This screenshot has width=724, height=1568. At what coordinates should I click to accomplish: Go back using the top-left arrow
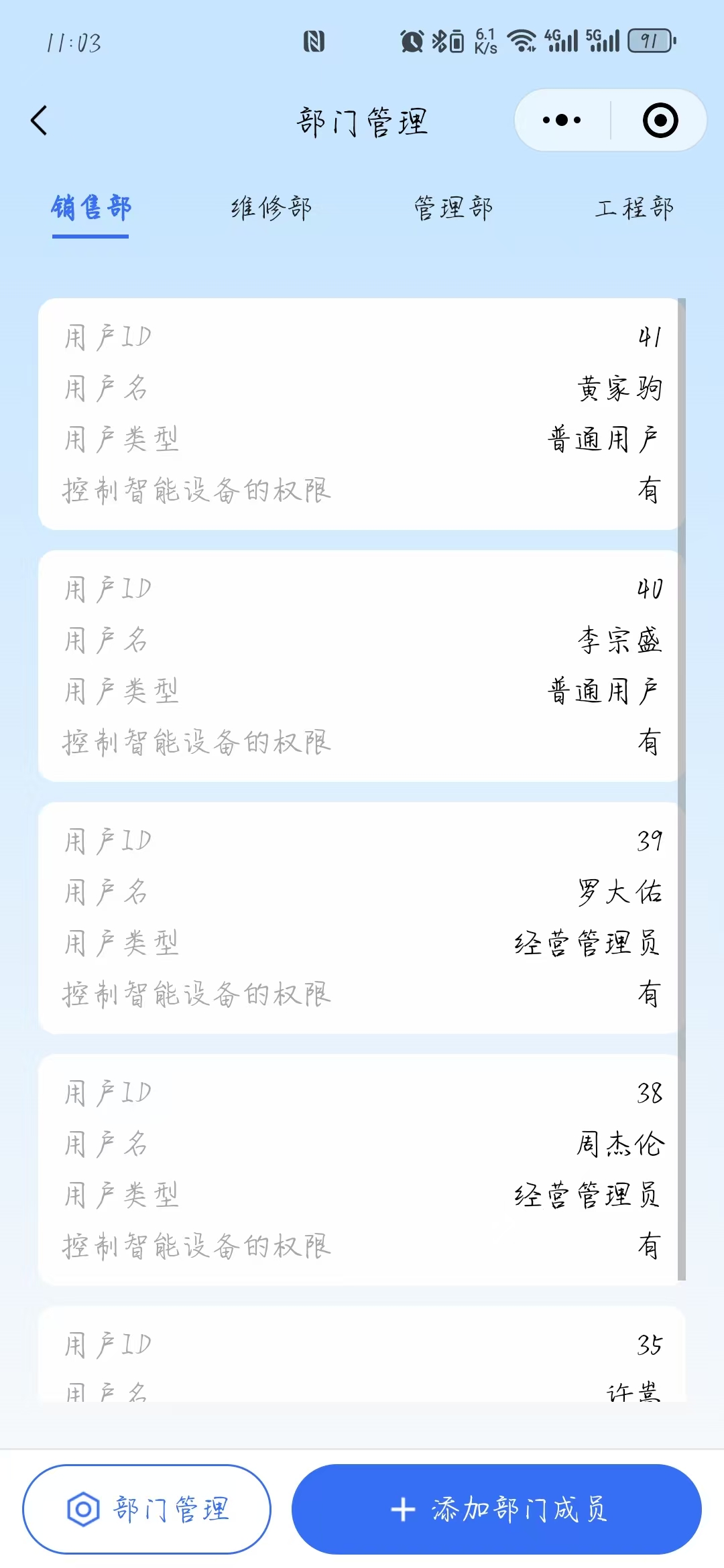pos(40,121)
